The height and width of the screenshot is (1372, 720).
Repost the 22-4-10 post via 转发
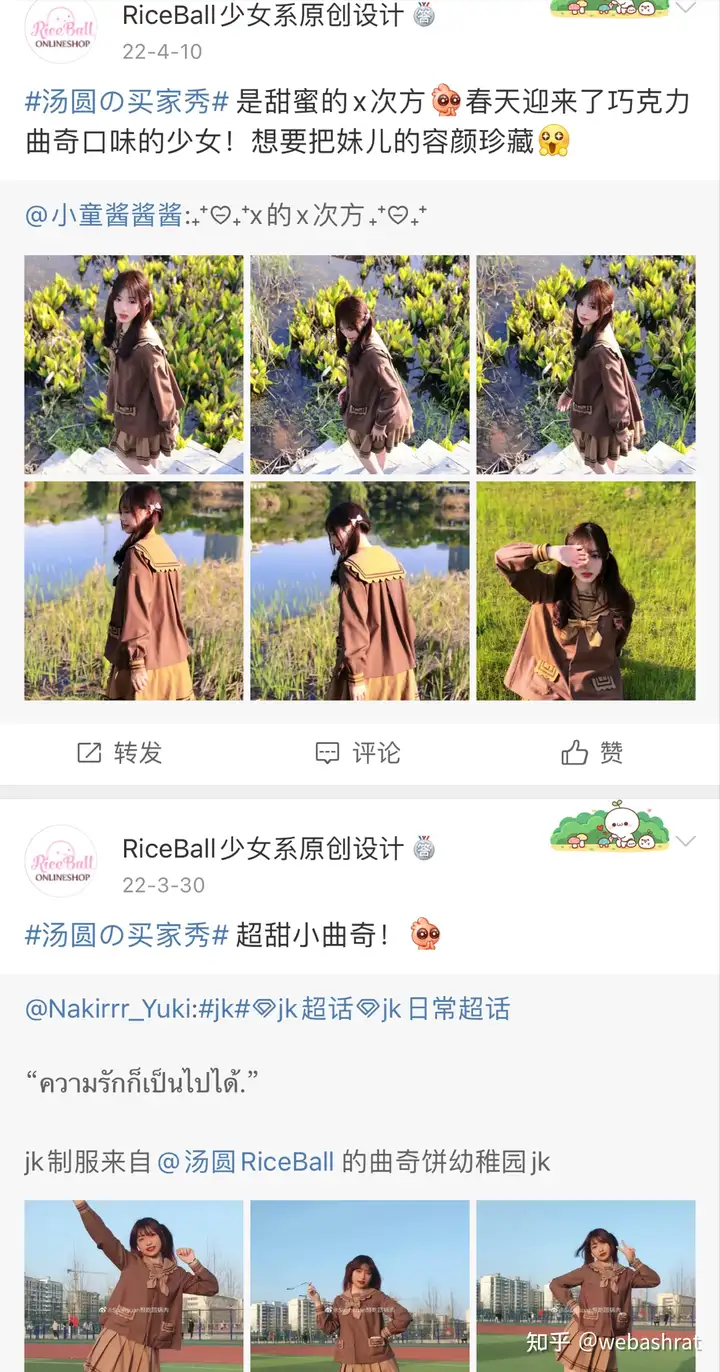[x=120, y=753]
